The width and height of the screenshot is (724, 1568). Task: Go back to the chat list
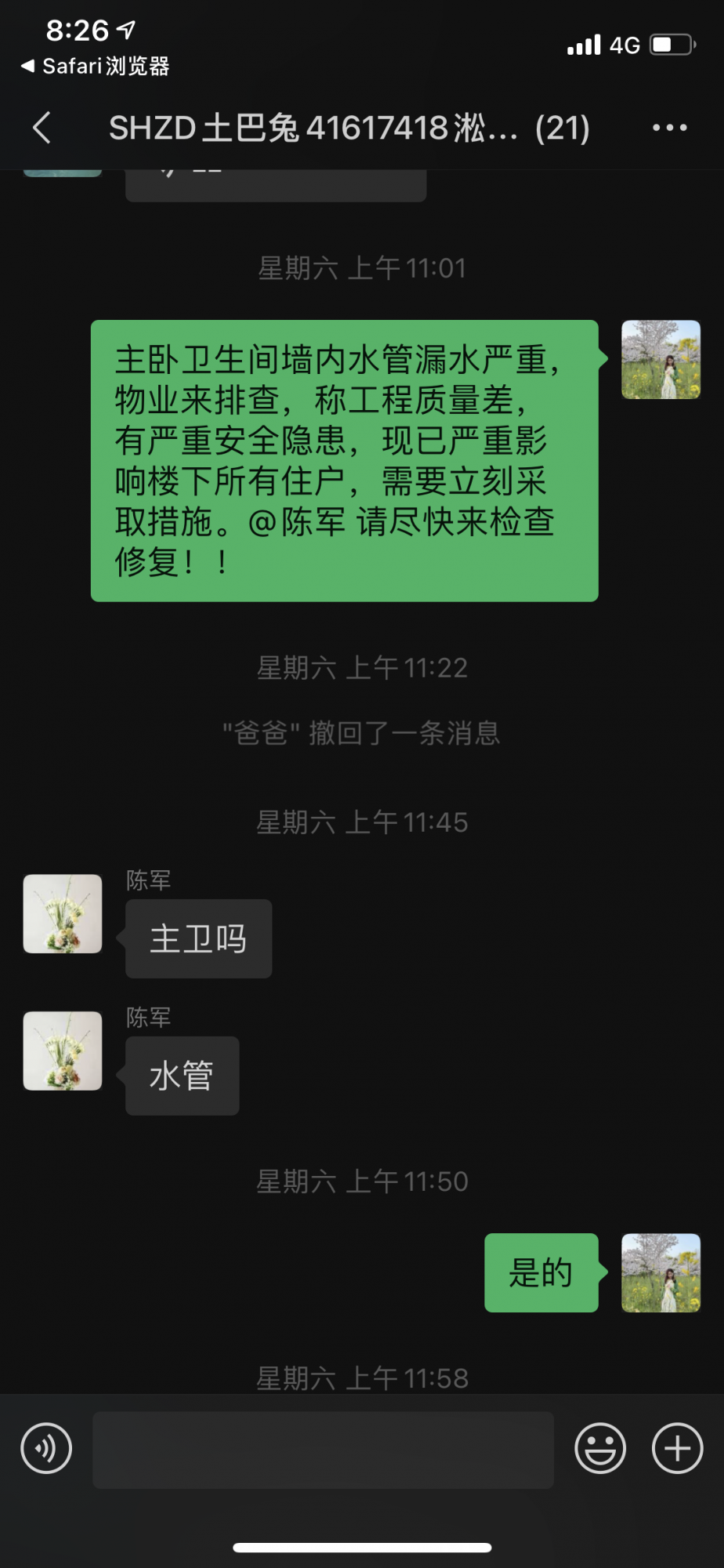click(x=42, y=128)
